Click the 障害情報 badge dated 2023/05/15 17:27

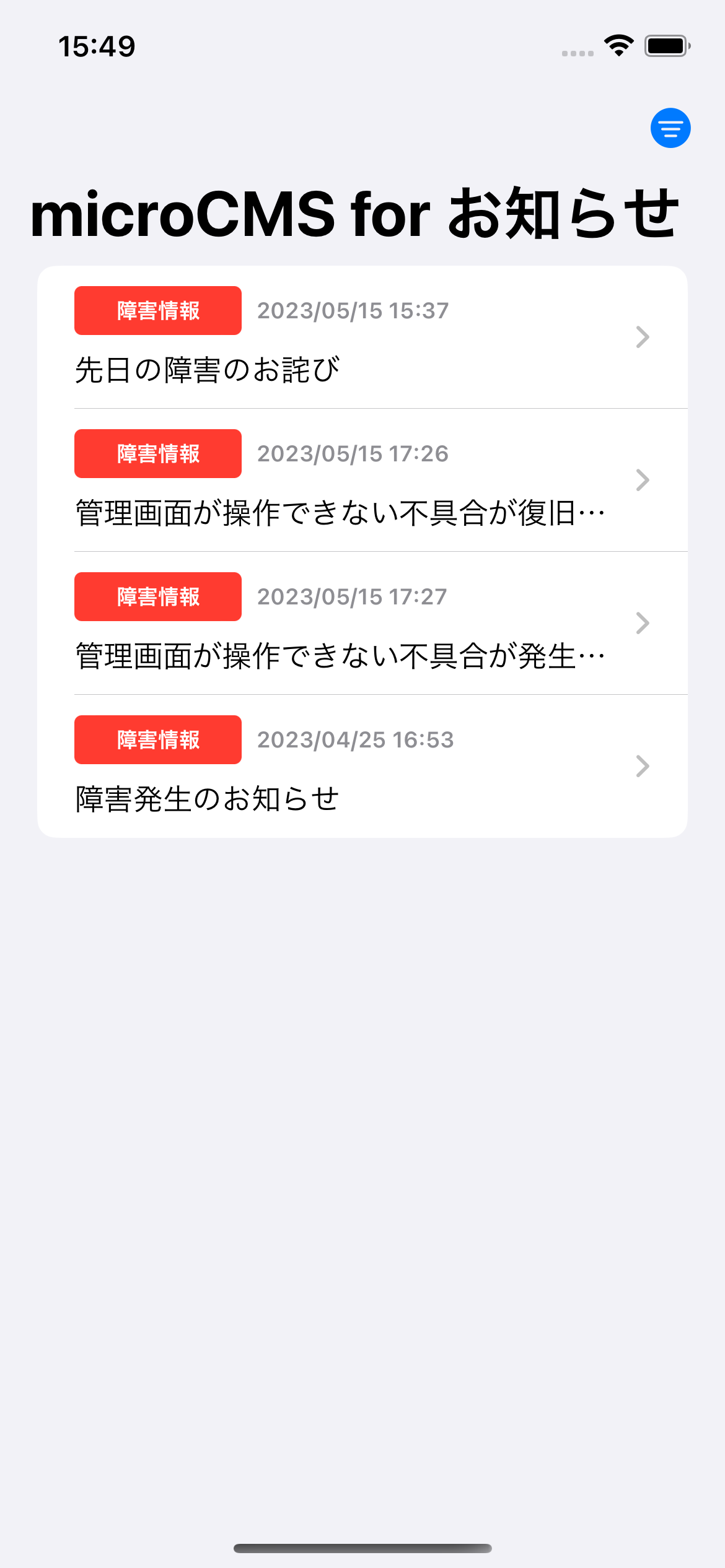tap(157, 596)
